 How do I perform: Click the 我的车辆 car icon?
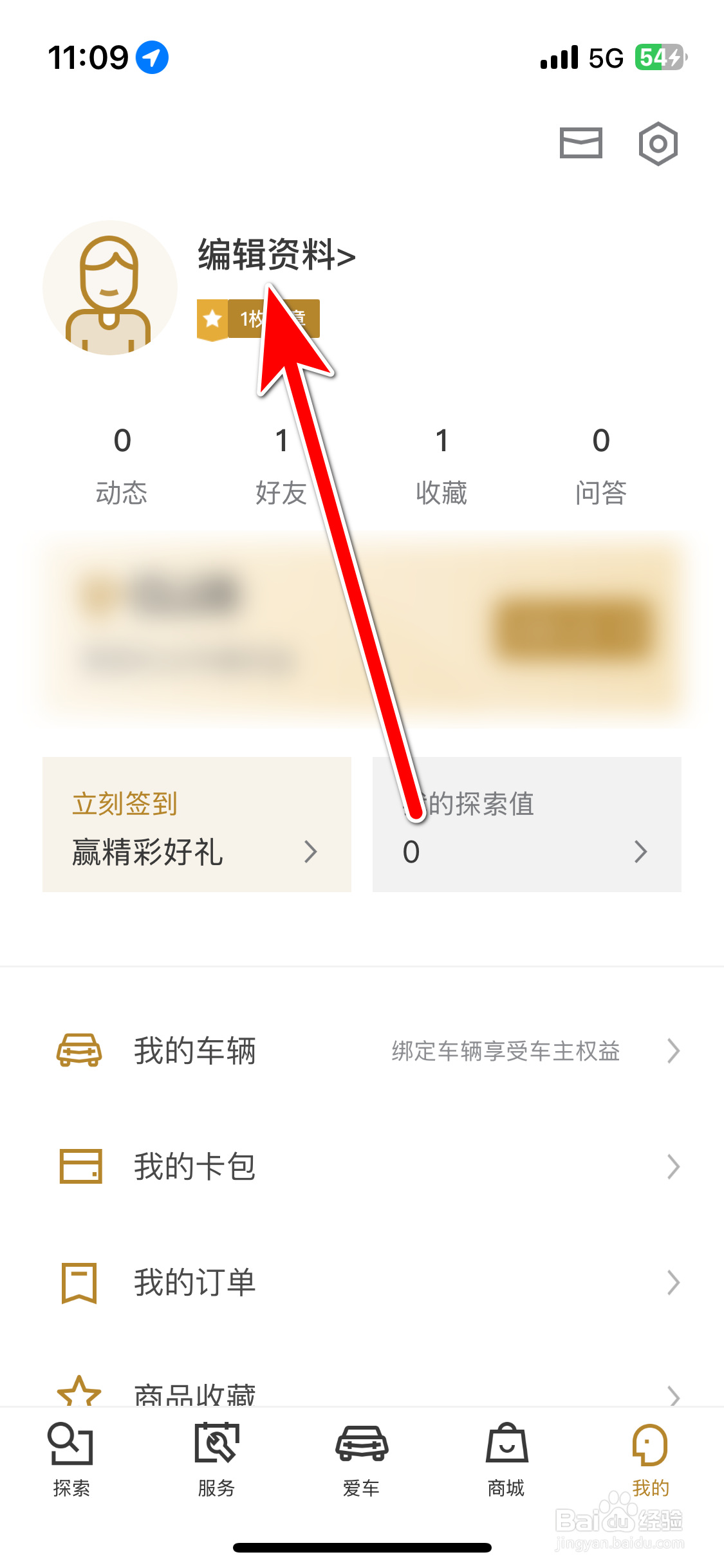coord(80,1050)
